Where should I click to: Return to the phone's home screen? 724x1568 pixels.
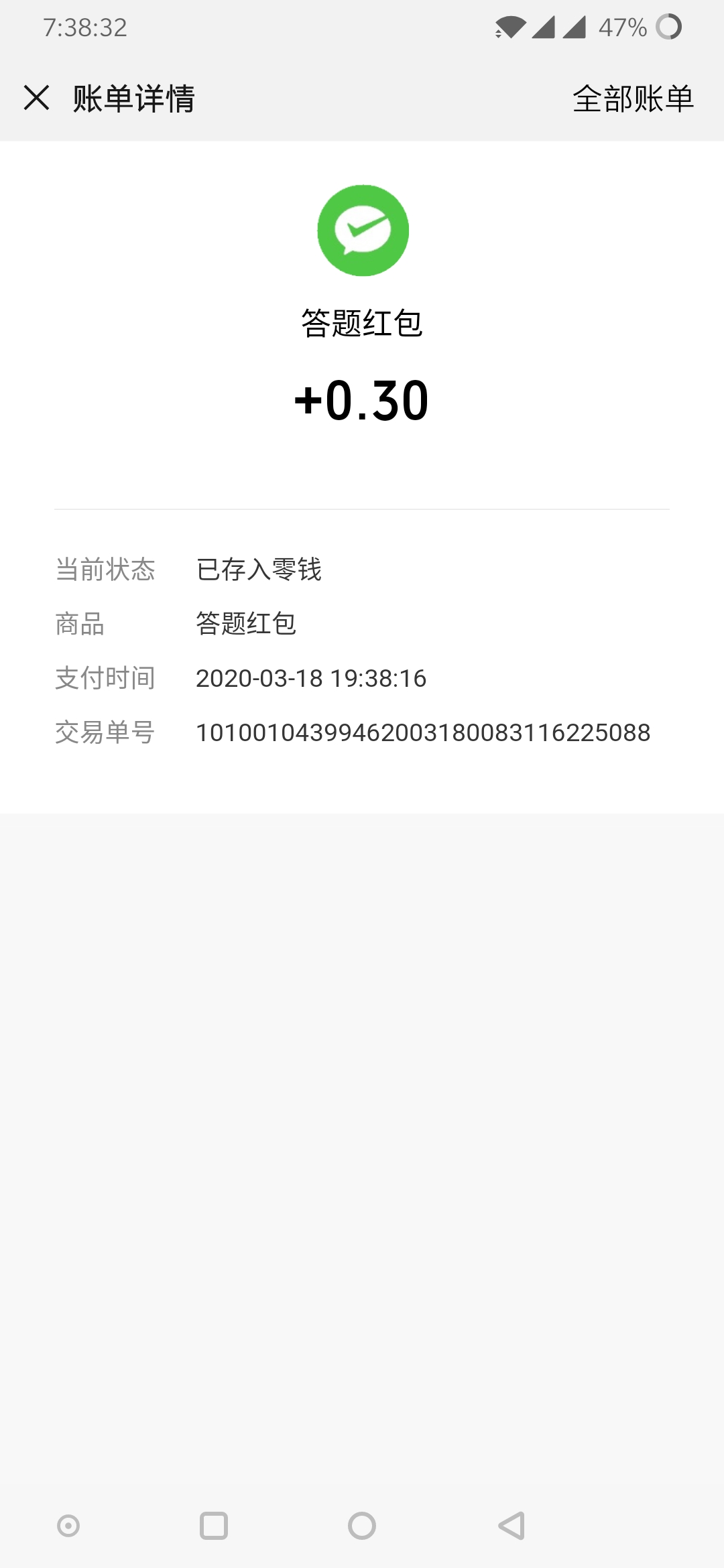tap(362, 1526)
